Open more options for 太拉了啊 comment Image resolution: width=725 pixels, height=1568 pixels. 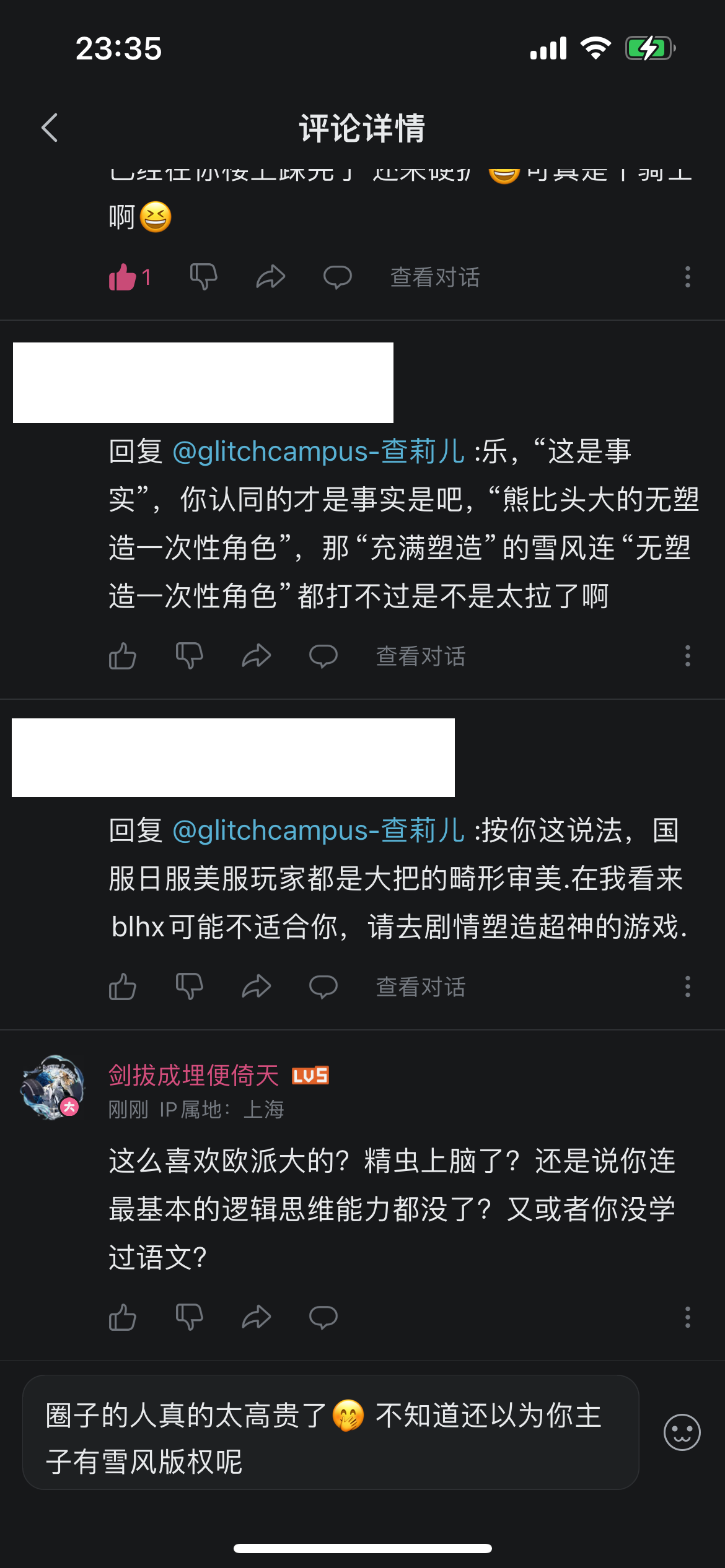click(x=687, y=656)
